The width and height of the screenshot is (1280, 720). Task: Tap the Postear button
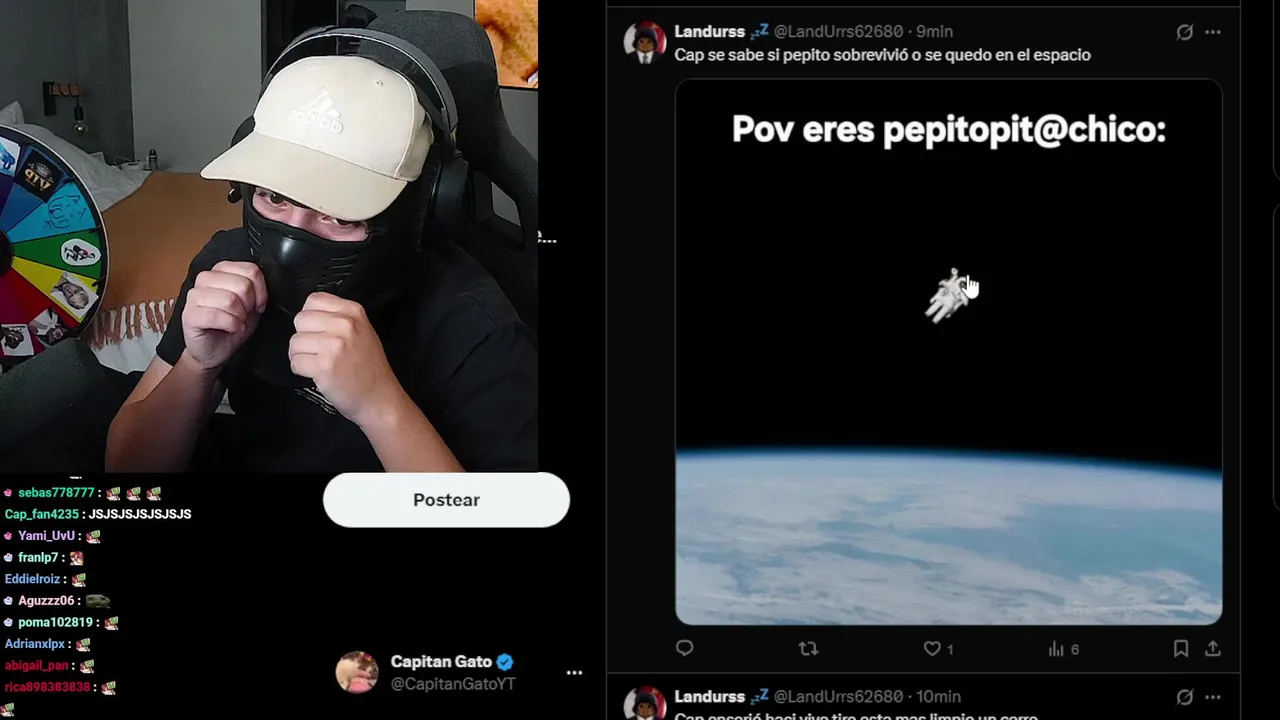coord(446,500)
